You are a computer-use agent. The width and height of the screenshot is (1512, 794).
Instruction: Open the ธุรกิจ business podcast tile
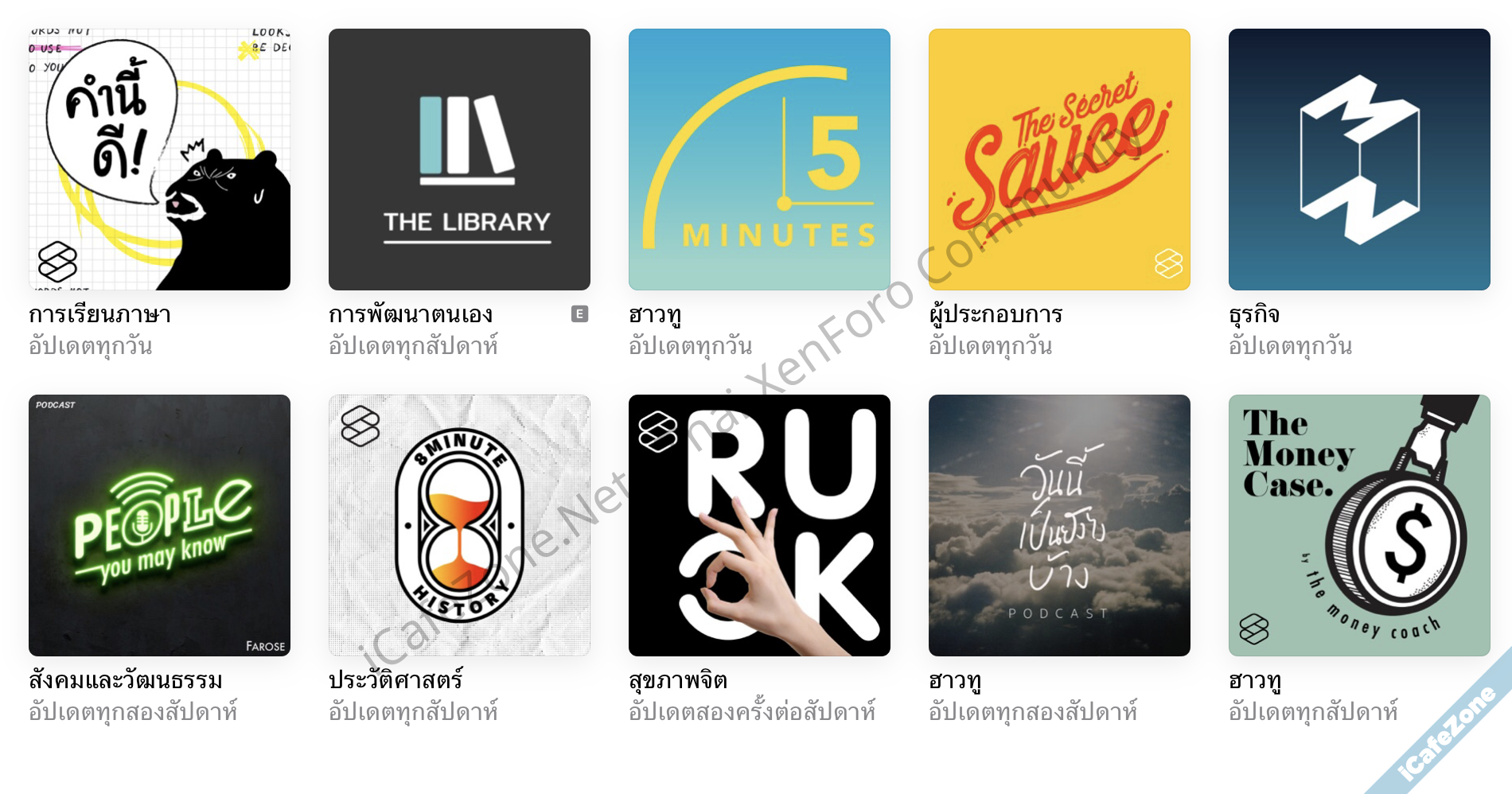(x=1359, y=159)
